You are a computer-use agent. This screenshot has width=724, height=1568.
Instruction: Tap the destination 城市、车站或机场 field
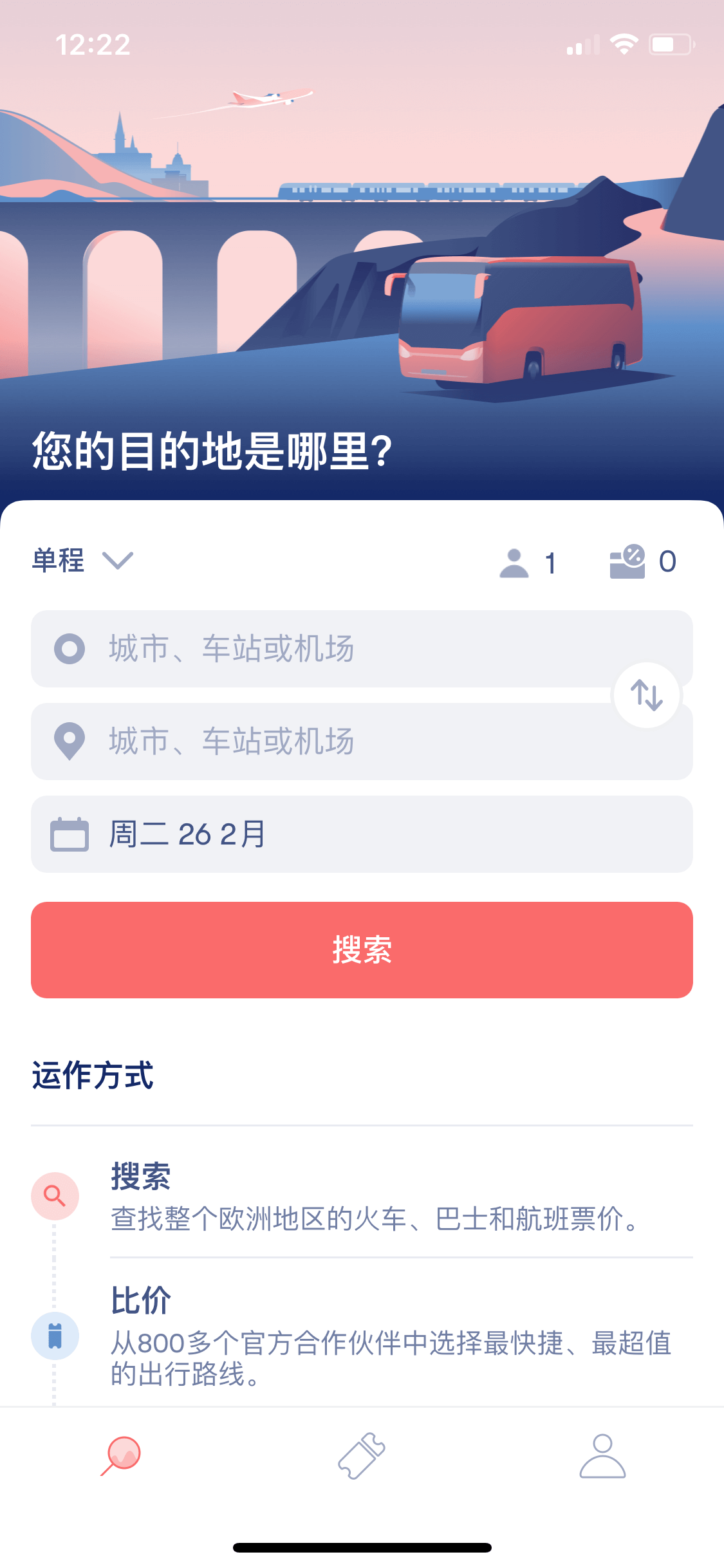[362, 742]
